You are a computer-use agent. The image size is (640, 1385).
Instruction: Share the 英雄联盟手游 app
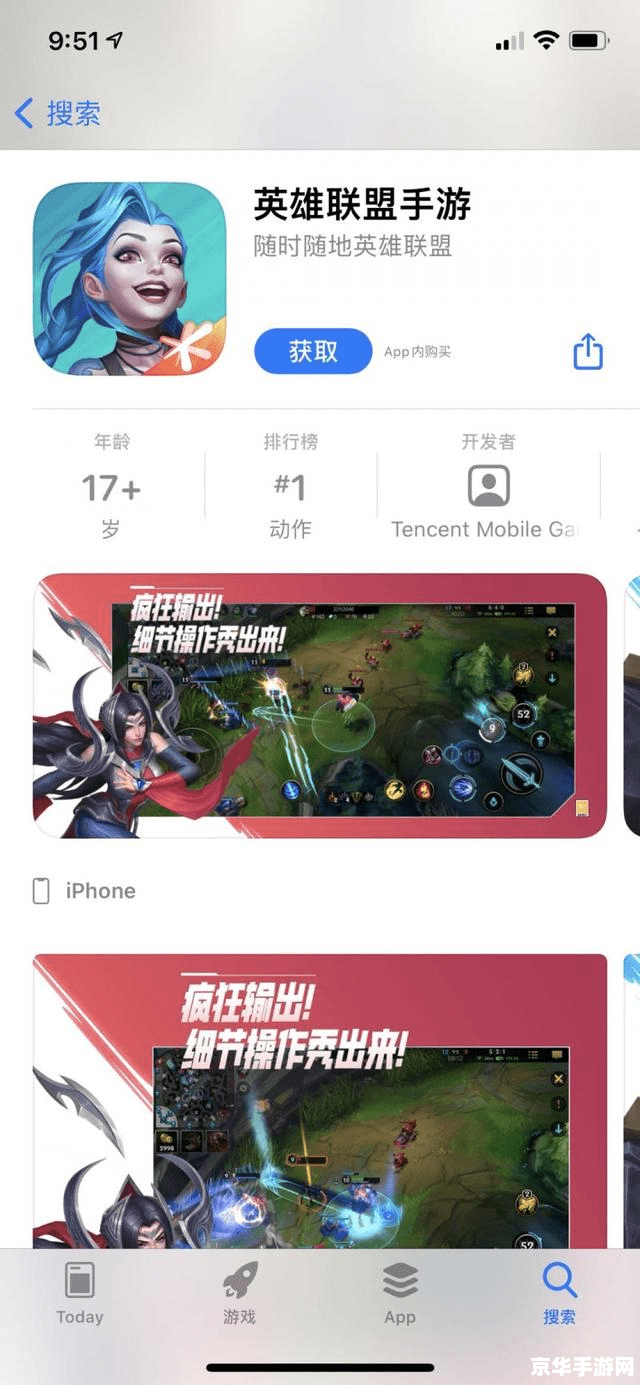pyautogui.click(x=588, y=352)
